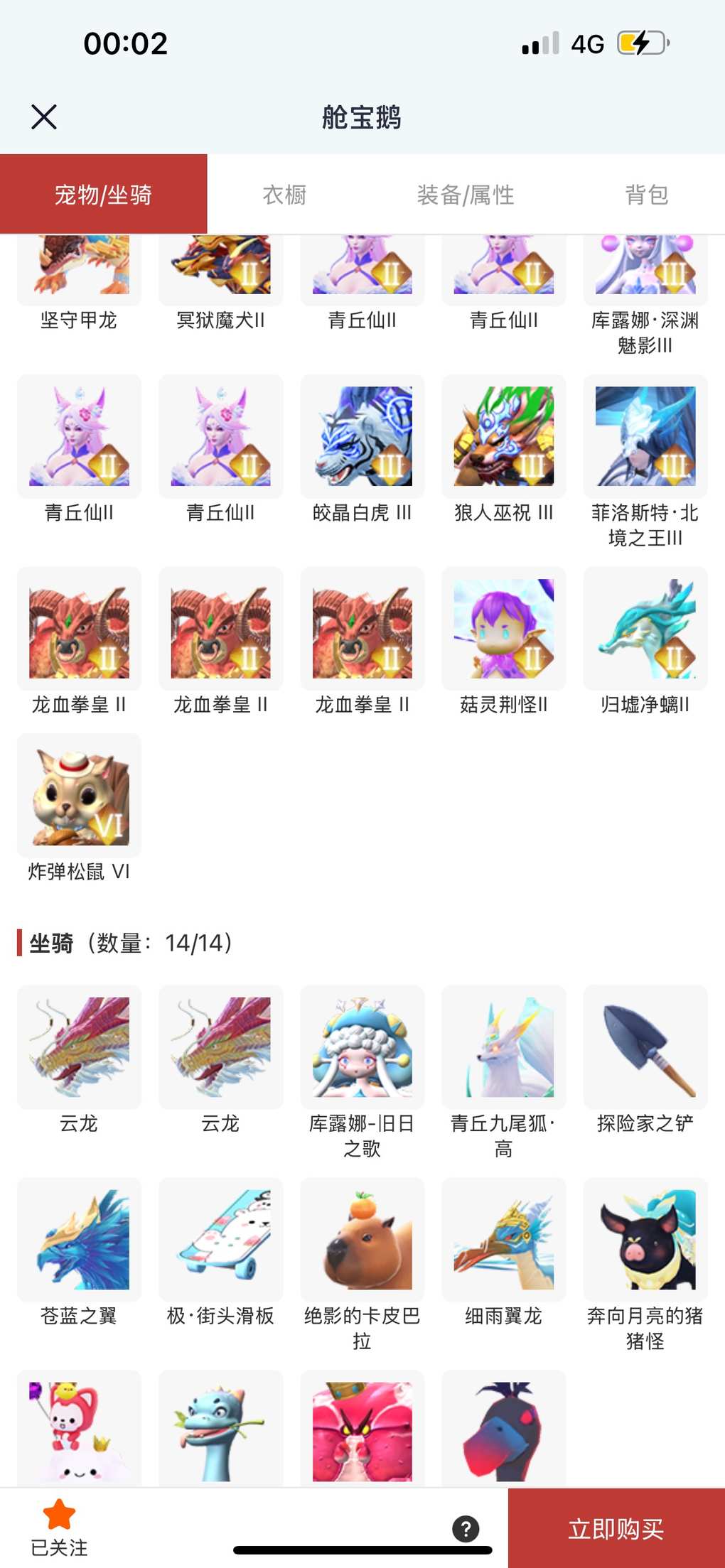The width and height of the screenshot is (725, 1568).
Task: Select the 宠物/坐骑 tab
Action: point(104,195)
